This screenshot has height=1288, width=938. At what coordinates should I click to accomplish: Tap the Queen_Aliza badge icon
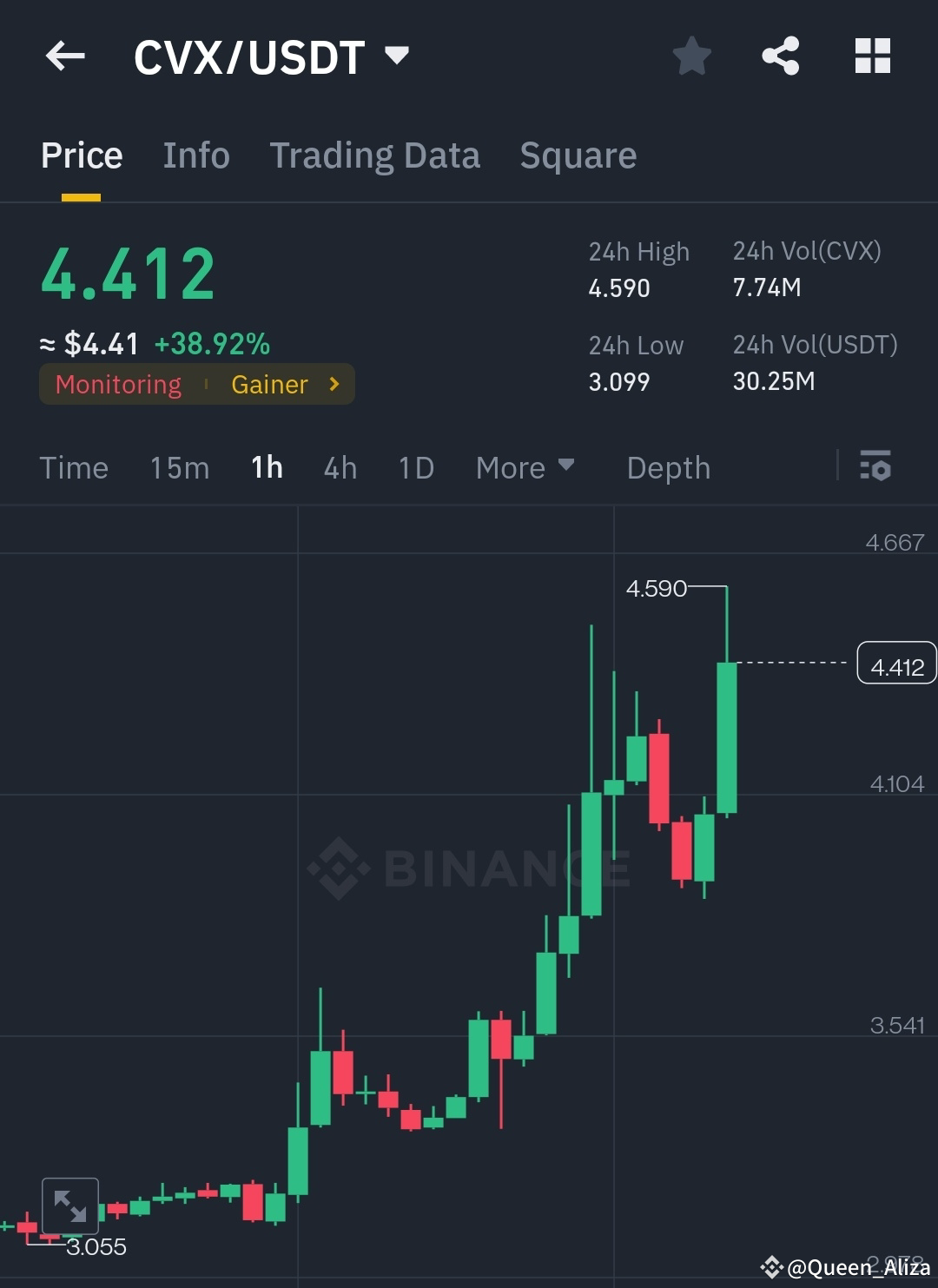772,1266
